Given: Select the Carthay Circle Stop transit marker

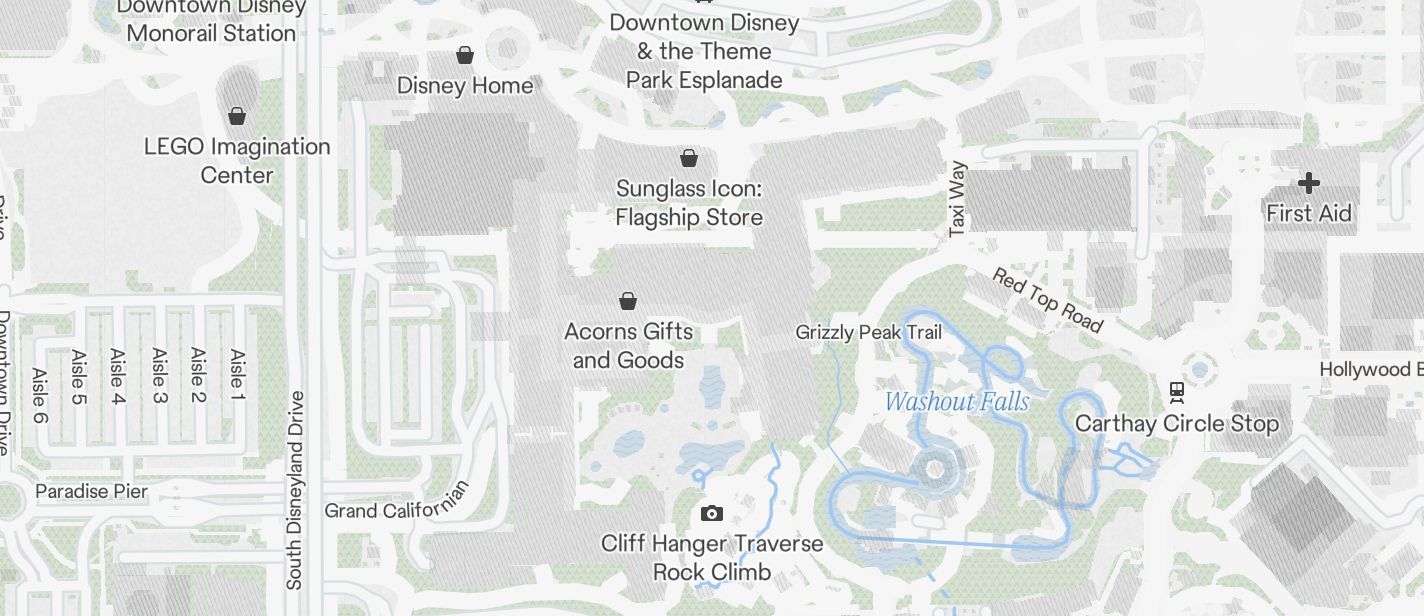Looking at the screenshot, I should point(1177,391).
